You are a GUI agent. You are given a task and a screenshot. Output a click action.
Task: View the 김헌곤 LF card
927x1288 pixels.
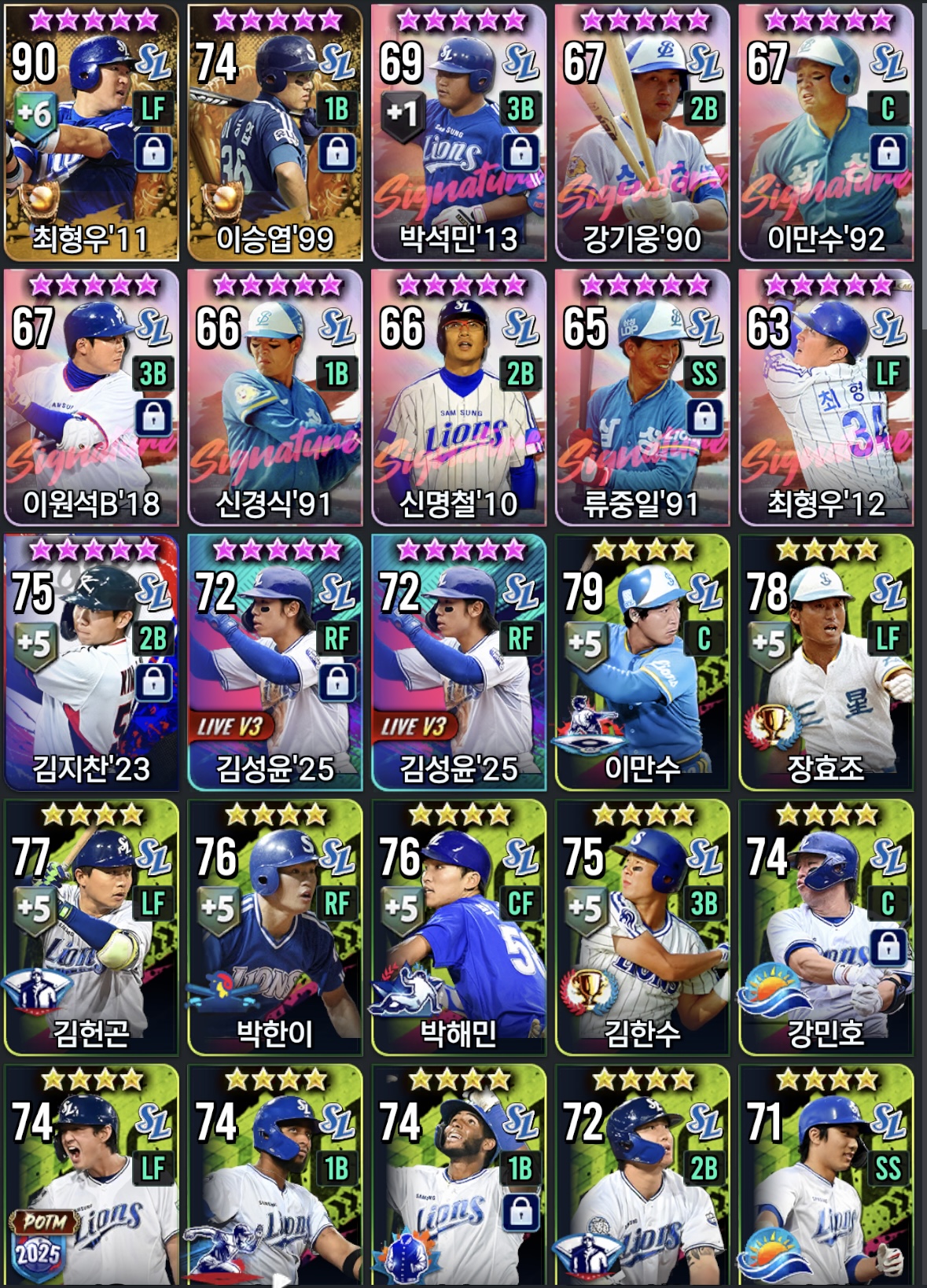click(91, 928)
